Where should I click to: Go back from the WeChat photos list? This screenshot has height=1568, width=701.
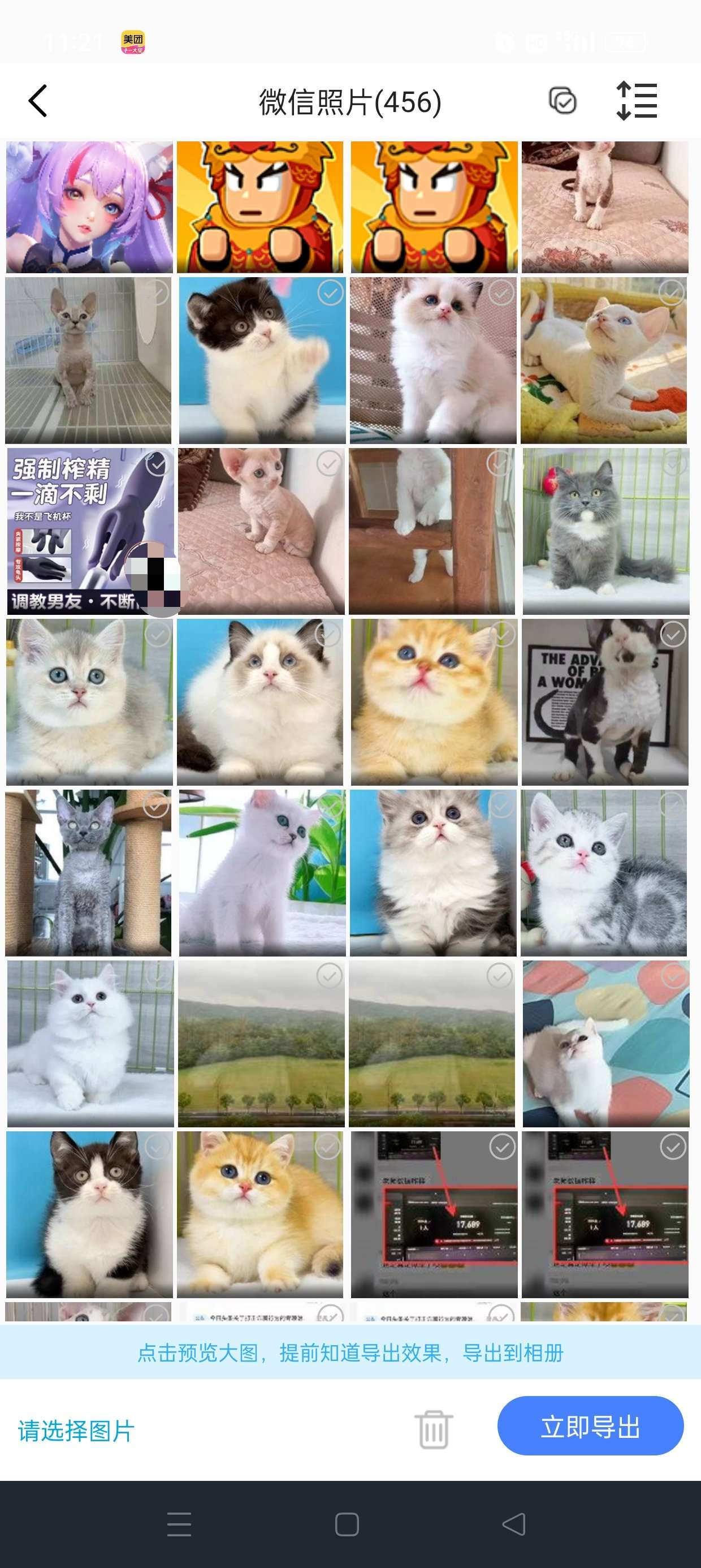pyautogui.click(x=38, y=101)
